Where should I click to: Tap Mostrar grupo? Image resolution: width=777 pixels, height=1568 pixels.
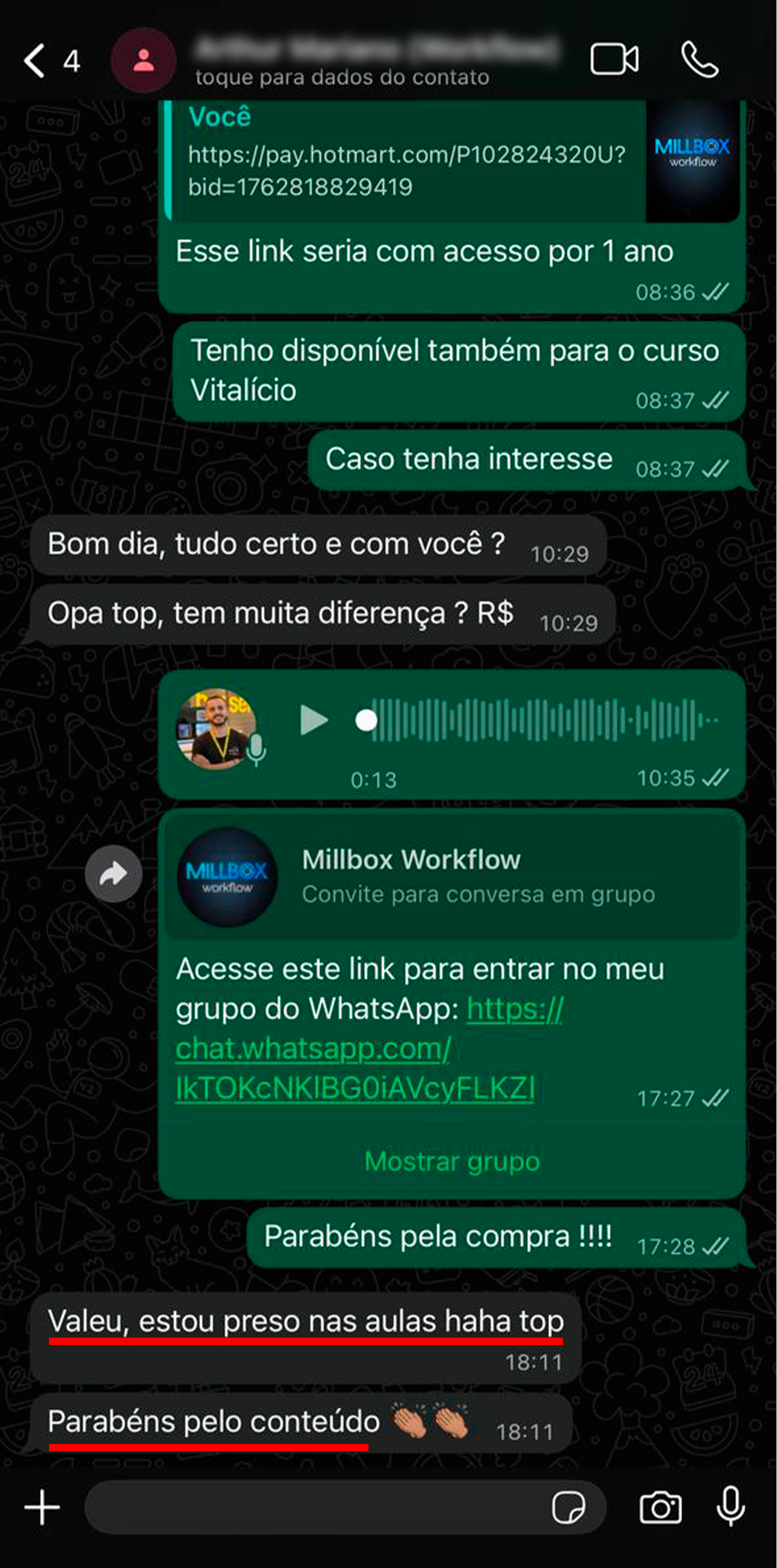pyautogui.click(x=452, y=1160)
